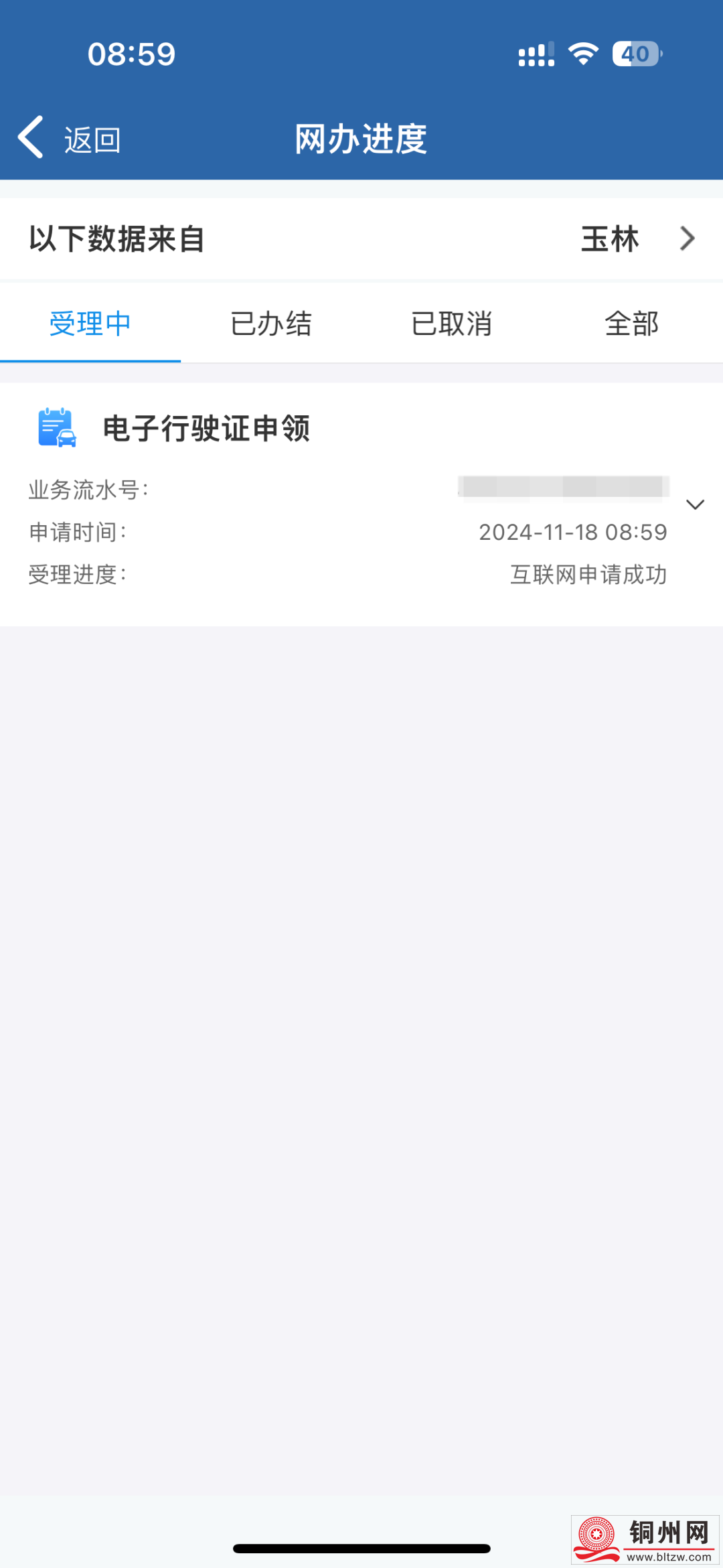Open the 已取消 tab
This screenshot has height=1568, width=723.
[452, 324]
